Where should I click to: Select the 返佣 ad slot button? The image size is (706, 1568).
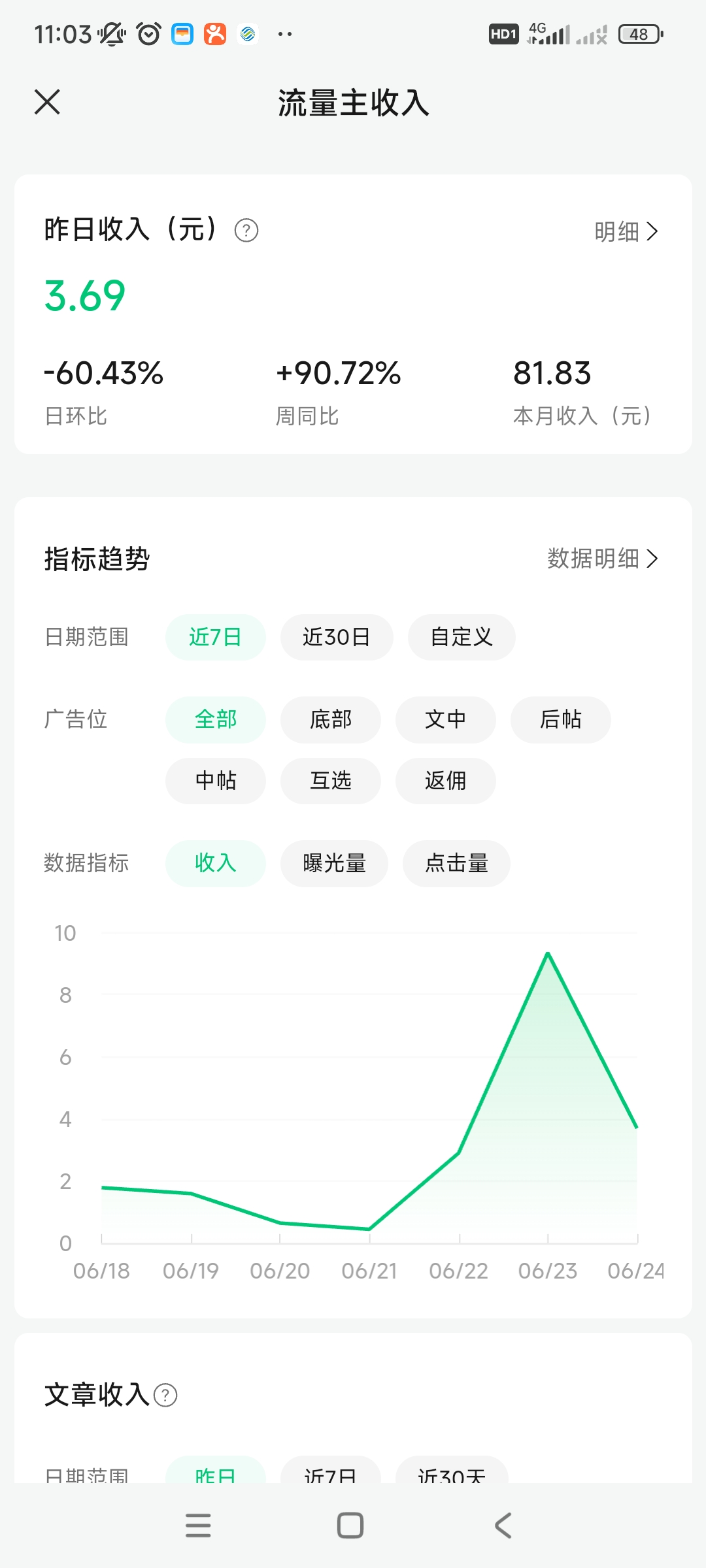tap(445, 781)
